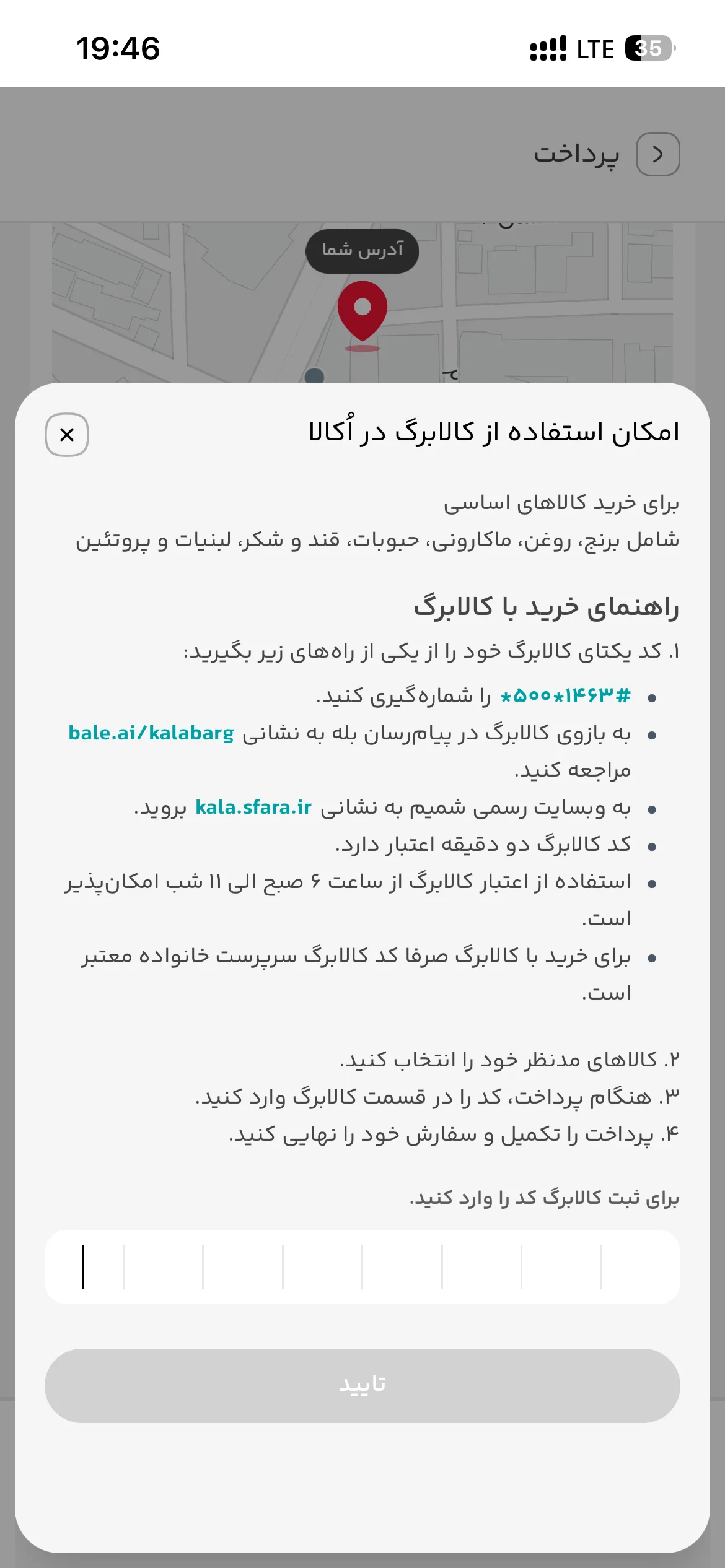Open the kala.sfara.ir website link

[253, 808]
